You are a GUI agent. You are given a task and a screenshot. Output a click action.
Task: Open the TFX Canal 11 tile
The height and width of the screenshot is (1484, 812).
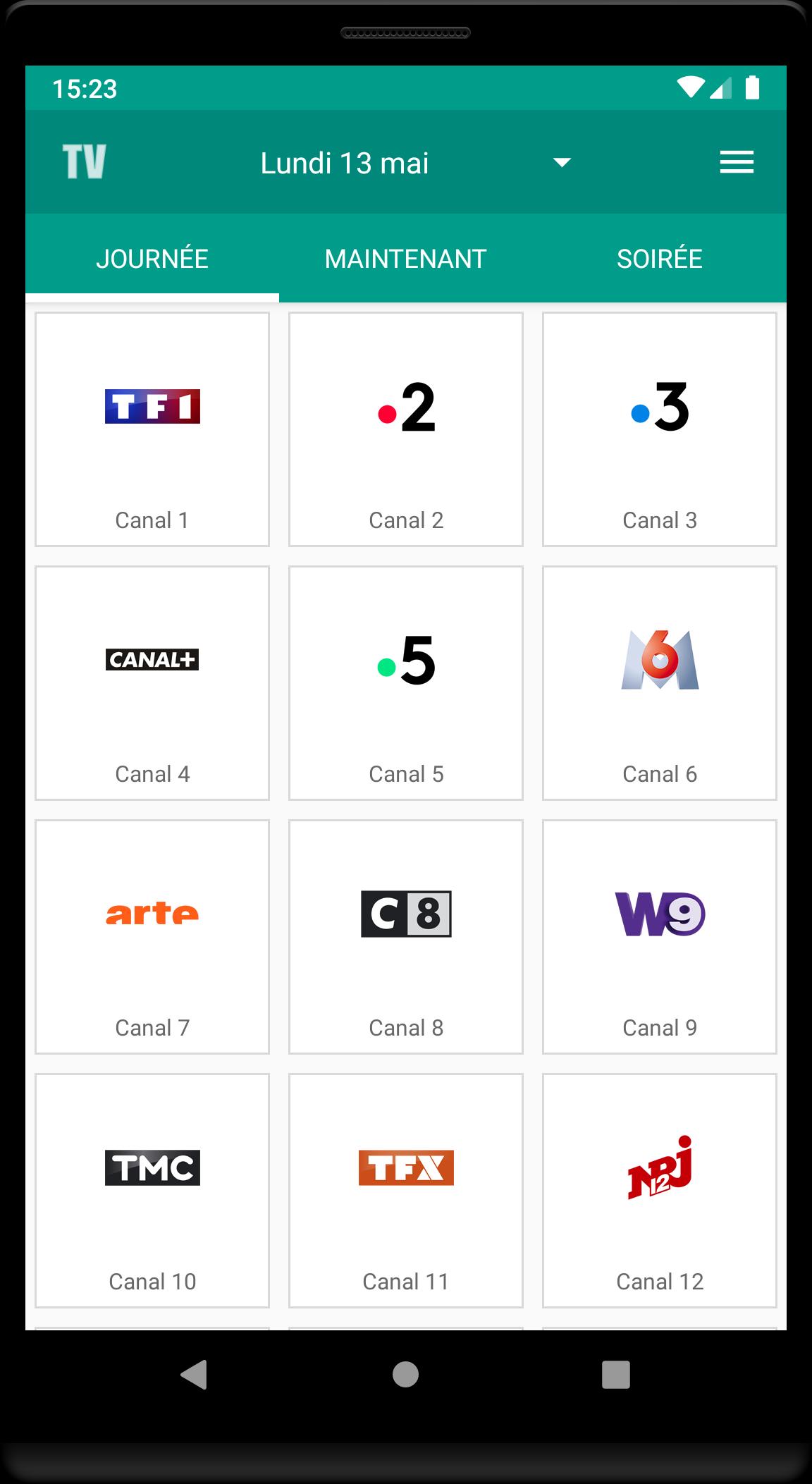[406, 1191]
